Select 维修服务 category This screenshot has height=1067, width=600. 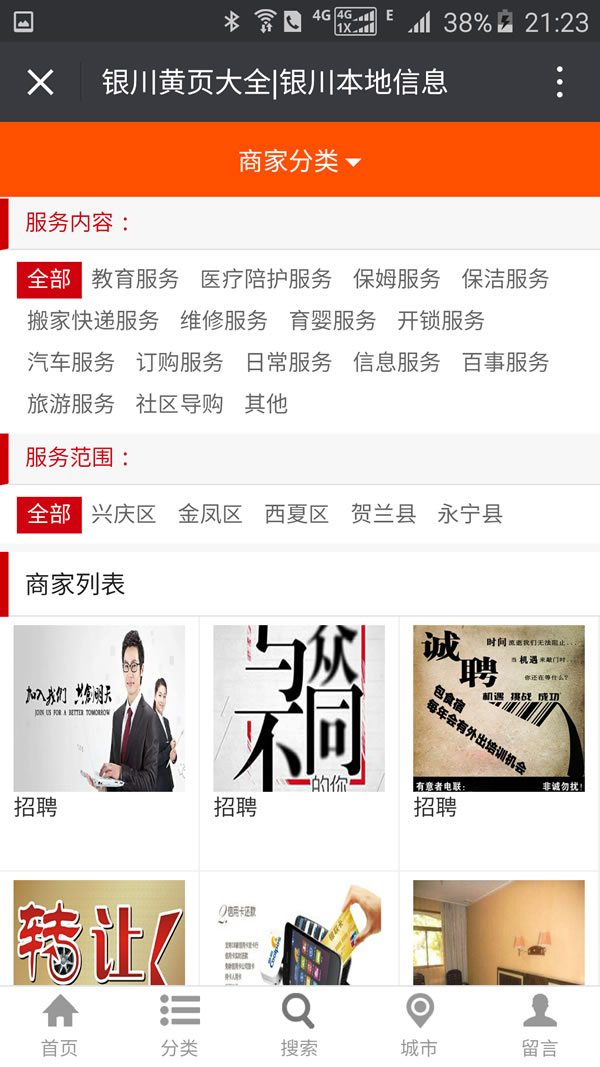pos(224,321)
